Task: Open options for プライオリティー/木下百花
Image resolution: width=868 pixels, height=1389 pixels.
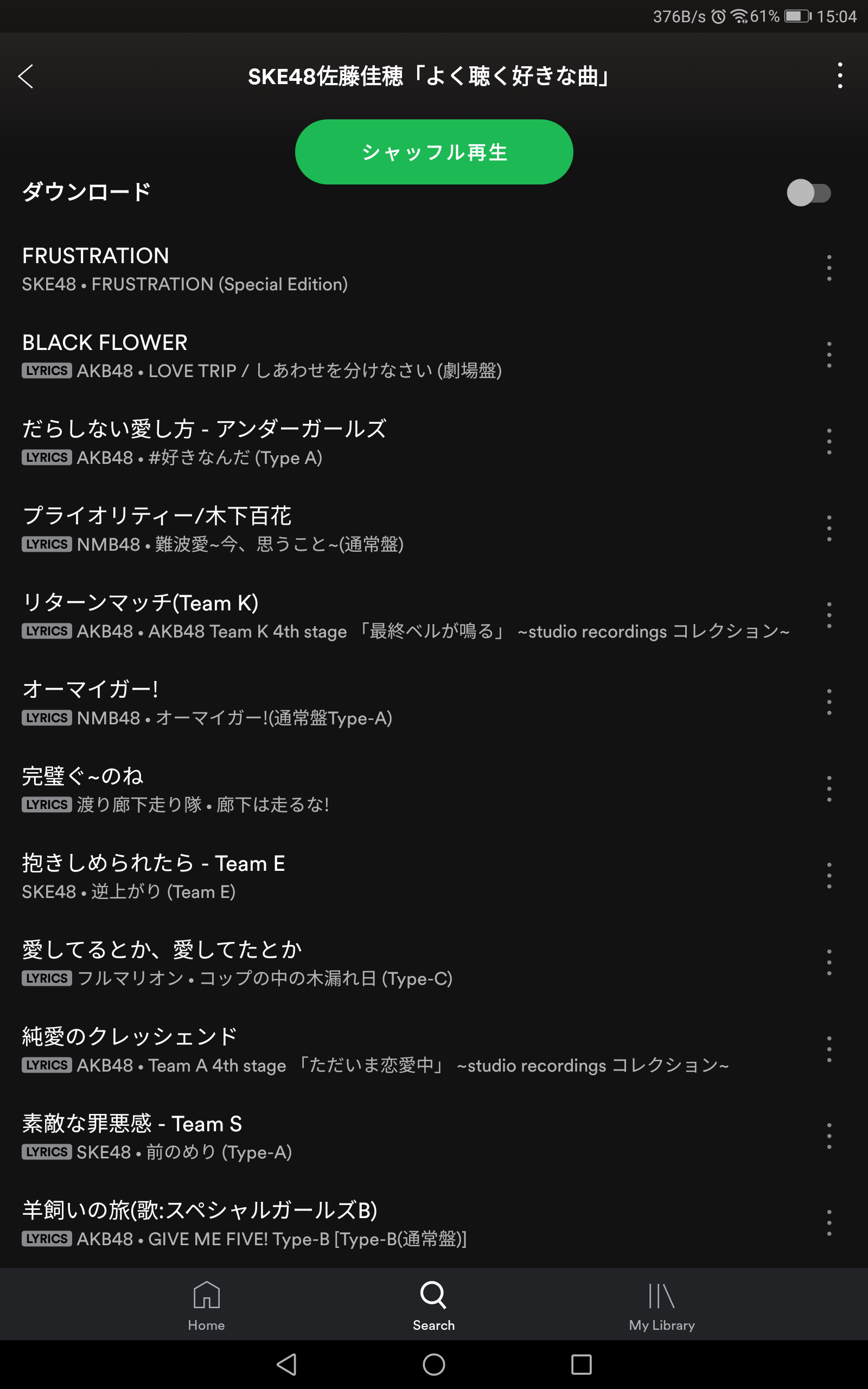Action: (829, 528)
